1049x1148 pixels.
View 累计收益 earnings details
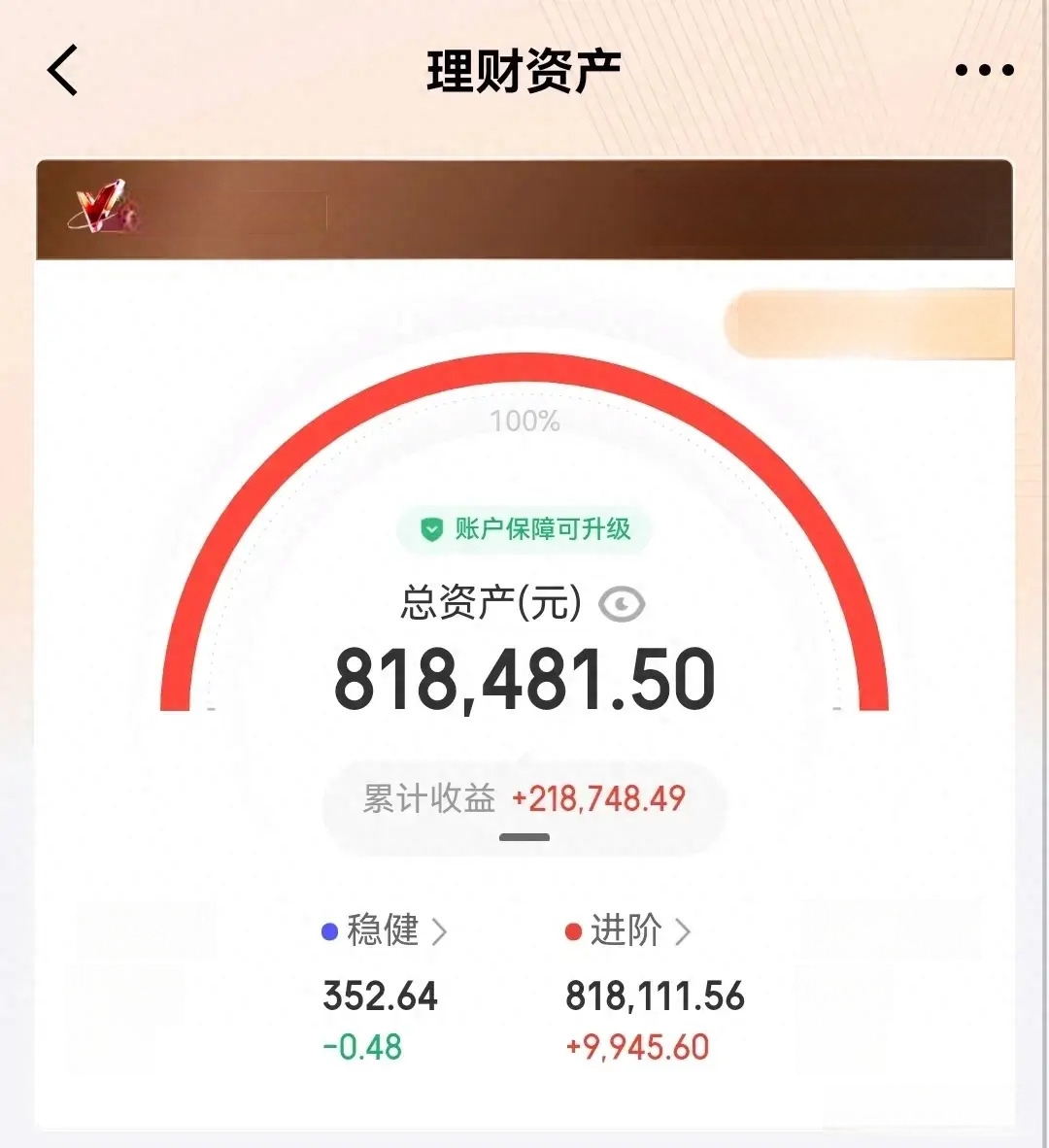point(524,799)
